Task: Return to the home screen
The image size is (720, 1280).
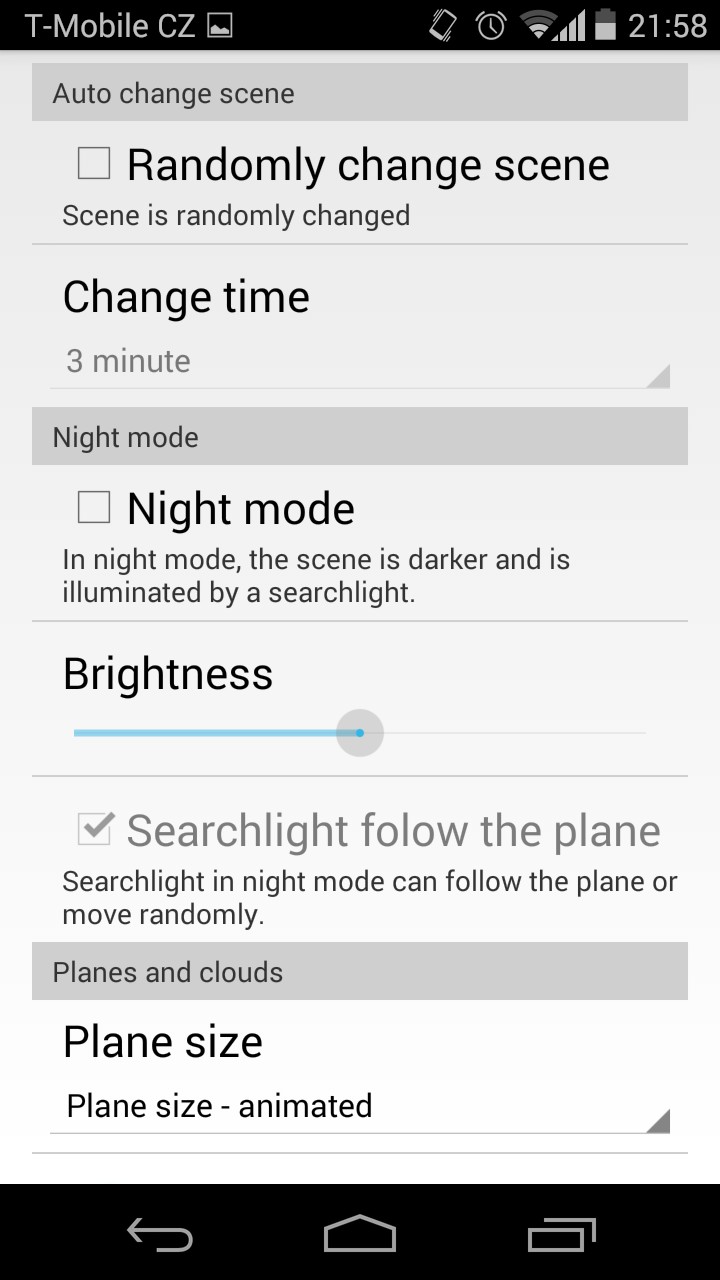Action: point(360,1234)
